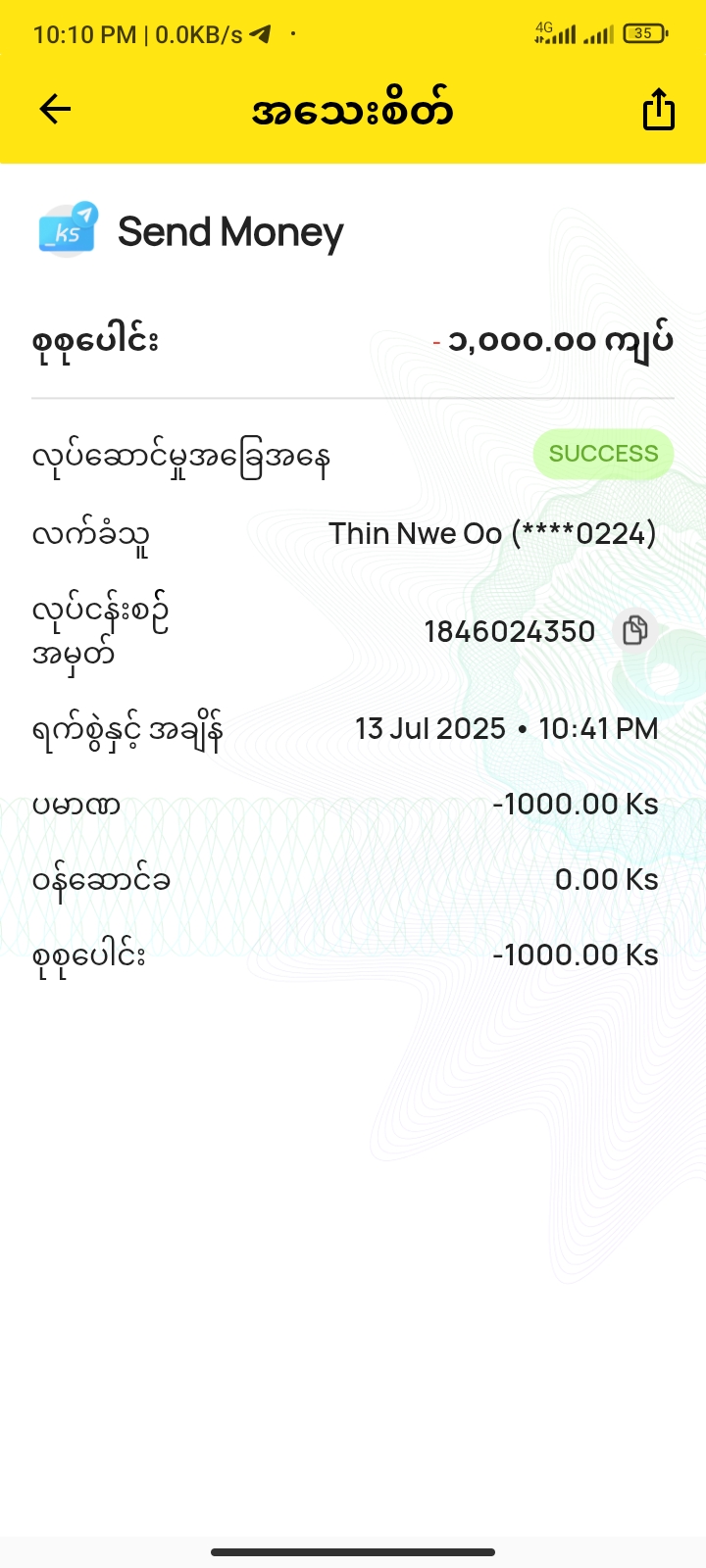Screen dimensions: 706x1568
Task: Go back using the top-left arrow
Action: point(56,109)
